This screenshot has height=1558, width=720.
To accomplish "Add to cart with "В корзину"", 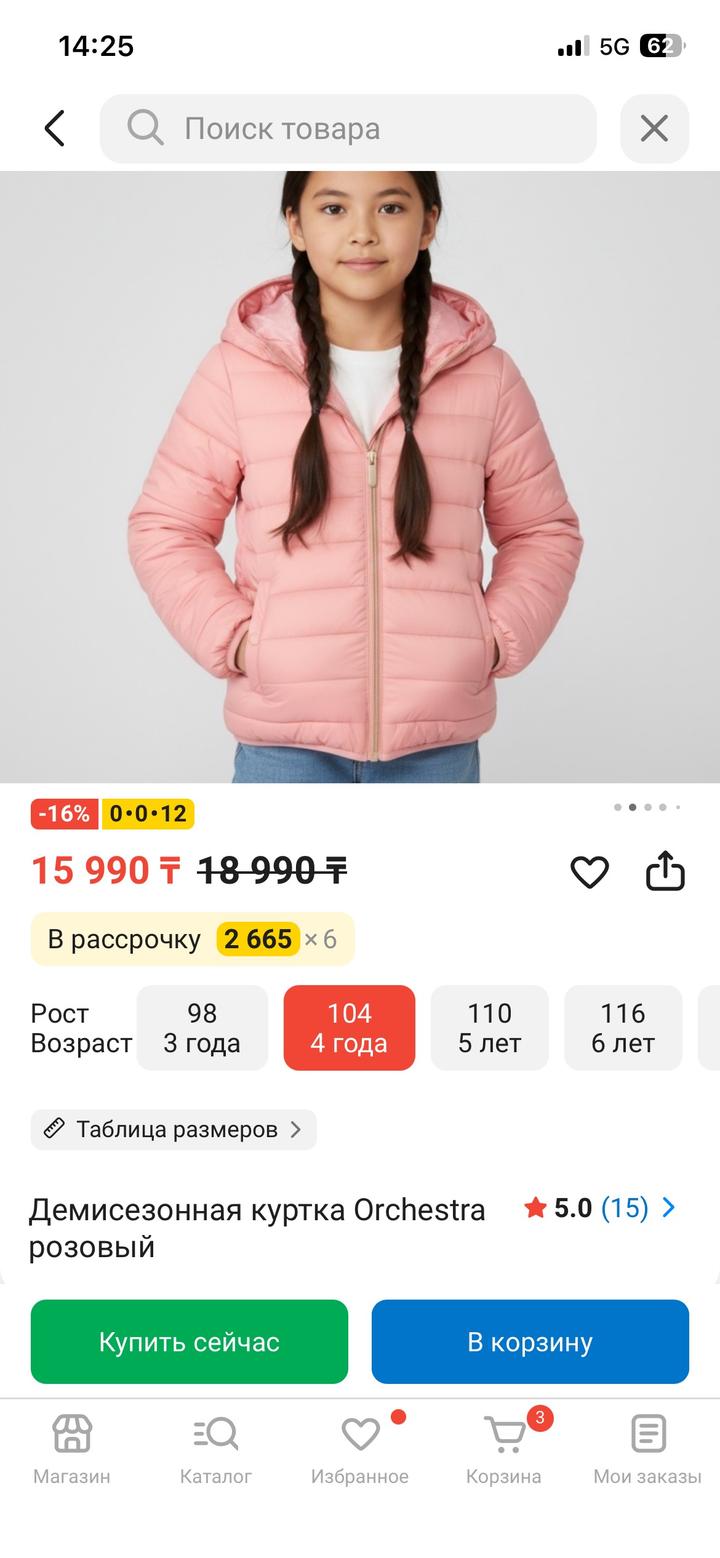I will click(x=530, y=1341).
